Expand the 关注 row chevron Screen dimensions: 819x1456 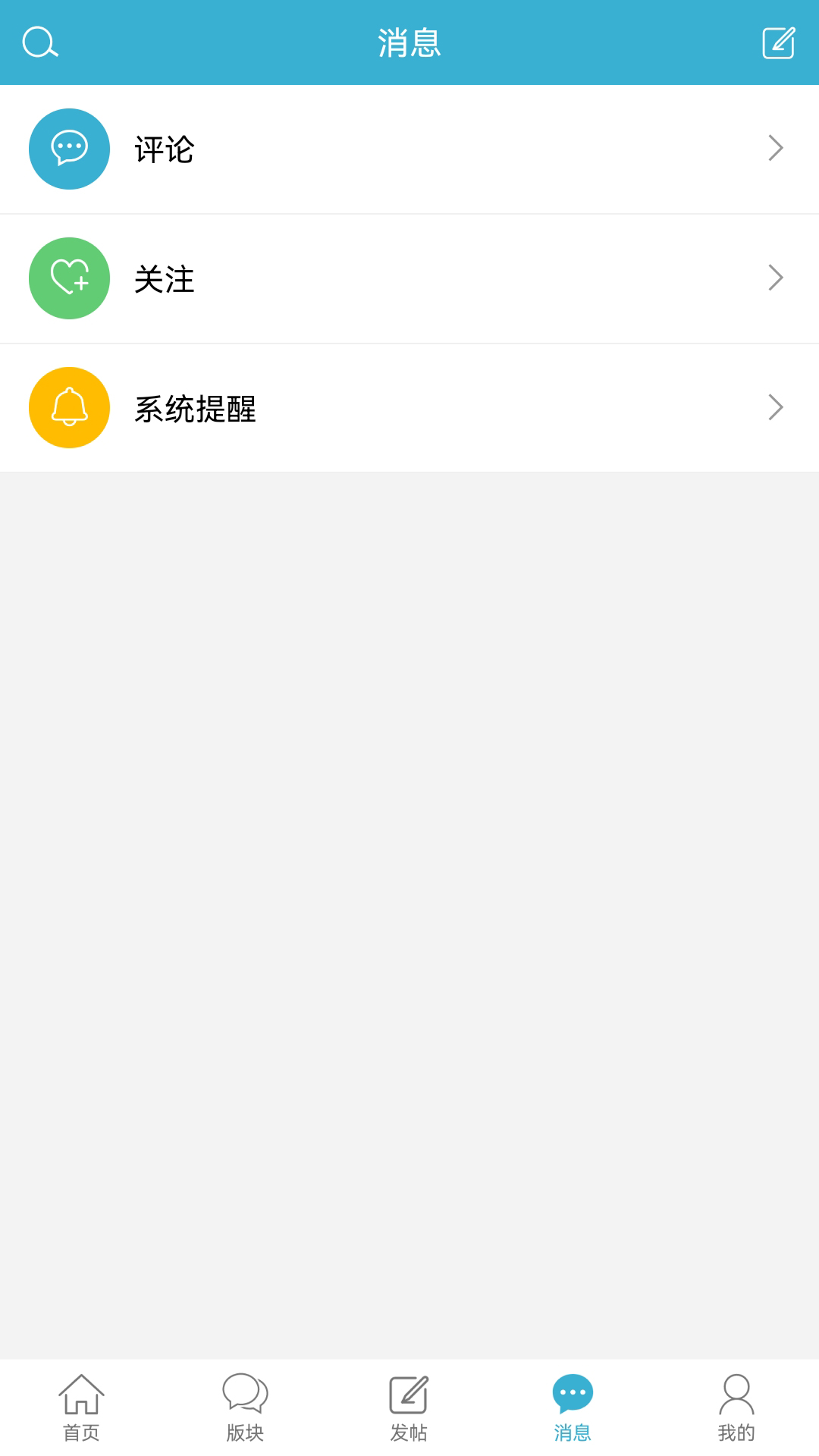[775, 278]
